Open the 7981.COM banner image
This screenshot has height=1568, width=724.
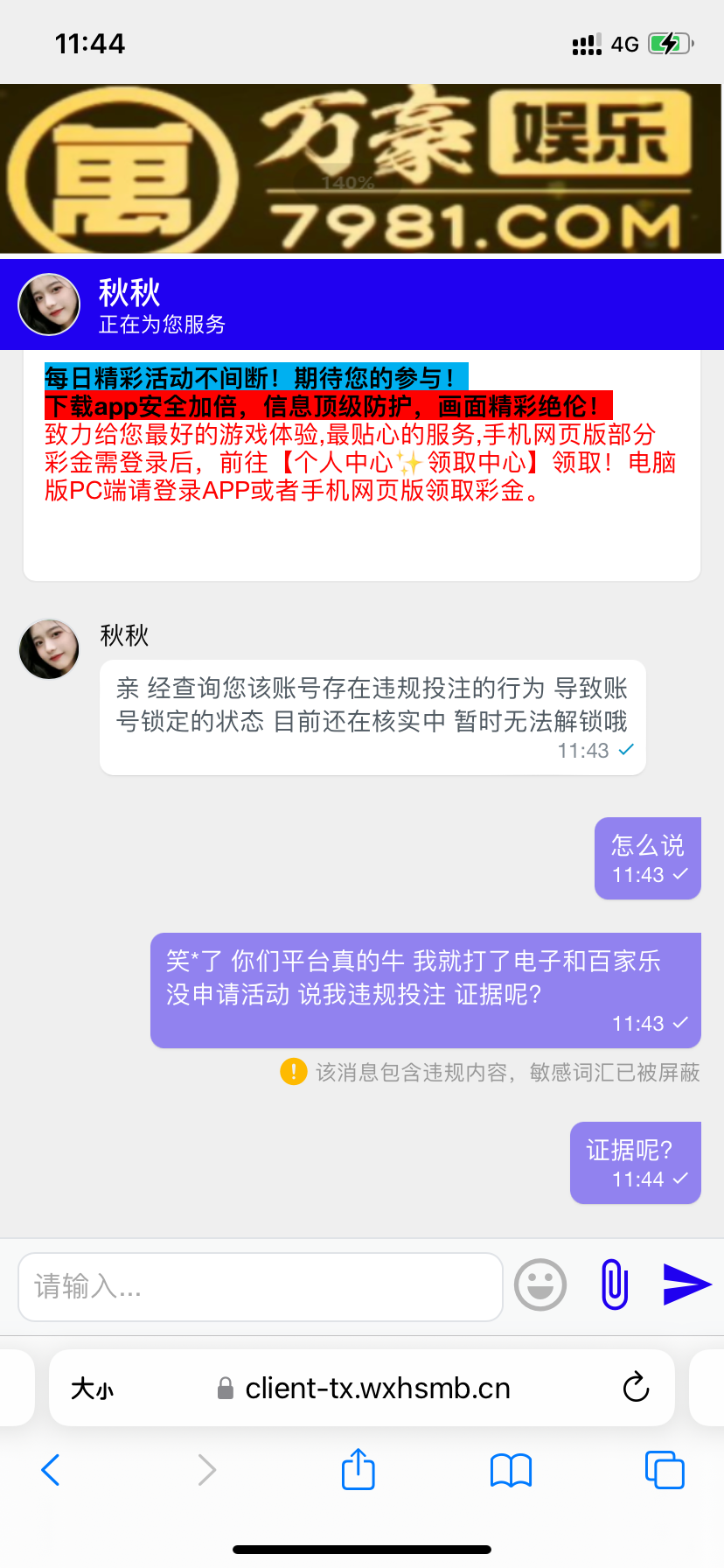[362, 167]
